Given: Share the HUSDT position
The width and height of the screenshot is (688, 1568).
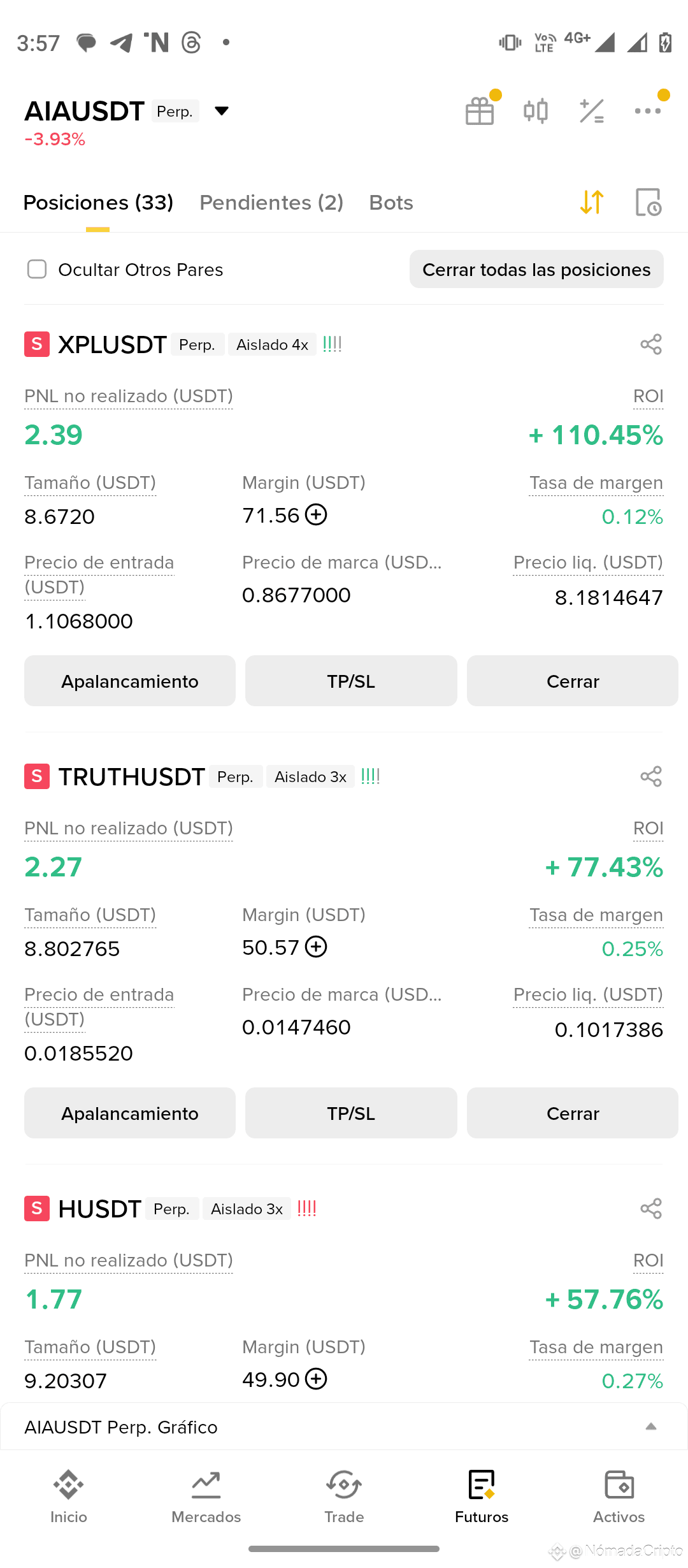Looking at the screenshot, I should [x=651, y=1209].
